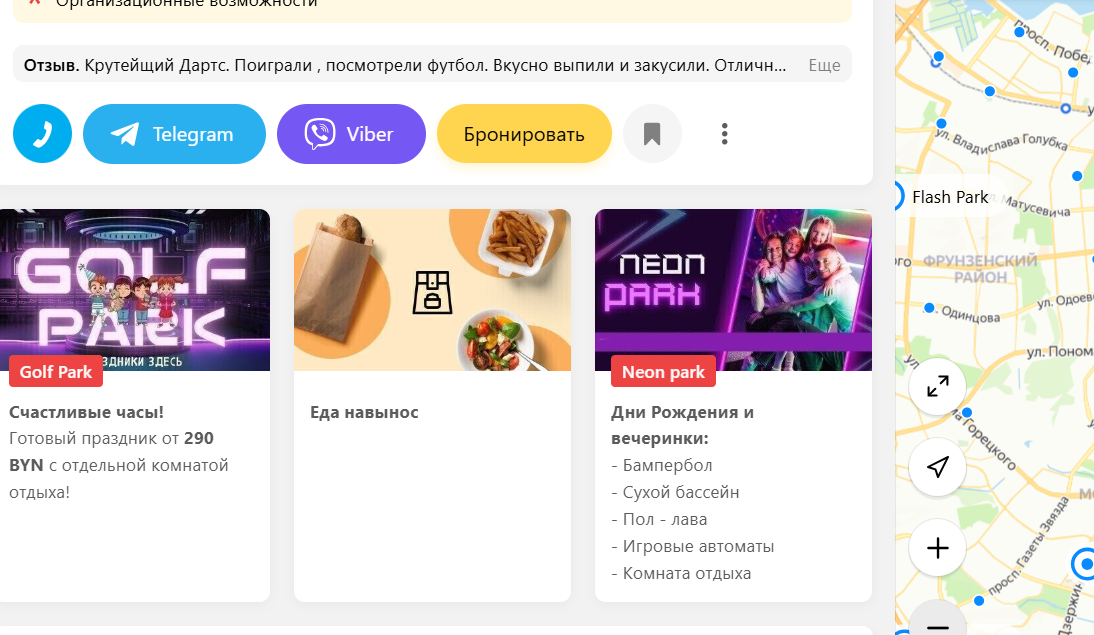Zoom in on the map
Image resolution: width=1094 pixels, height=635 pixels.
pyautogui.click(x=937, y=548)
